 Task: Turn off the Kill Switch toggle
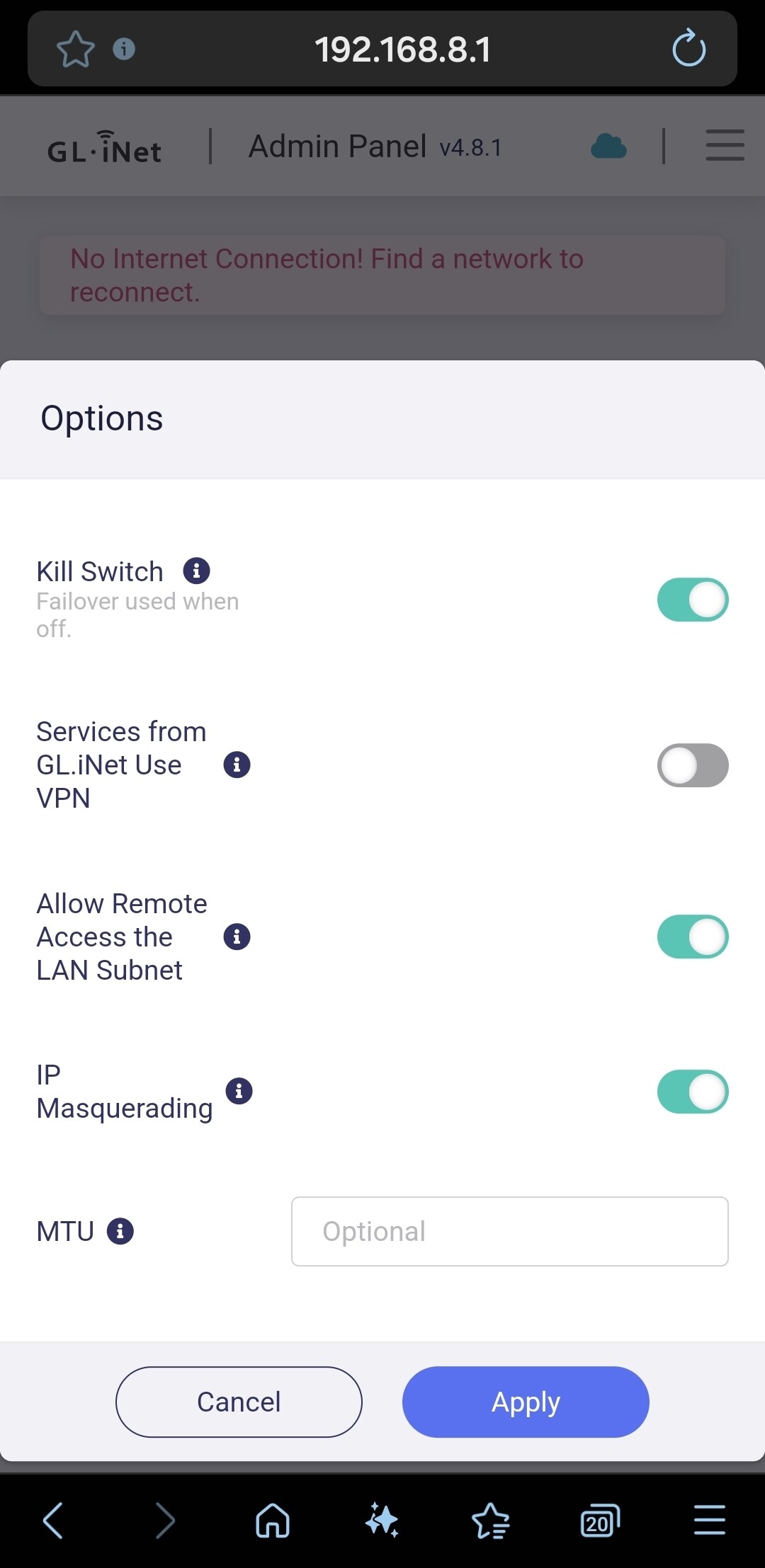[x=692, y=600]
